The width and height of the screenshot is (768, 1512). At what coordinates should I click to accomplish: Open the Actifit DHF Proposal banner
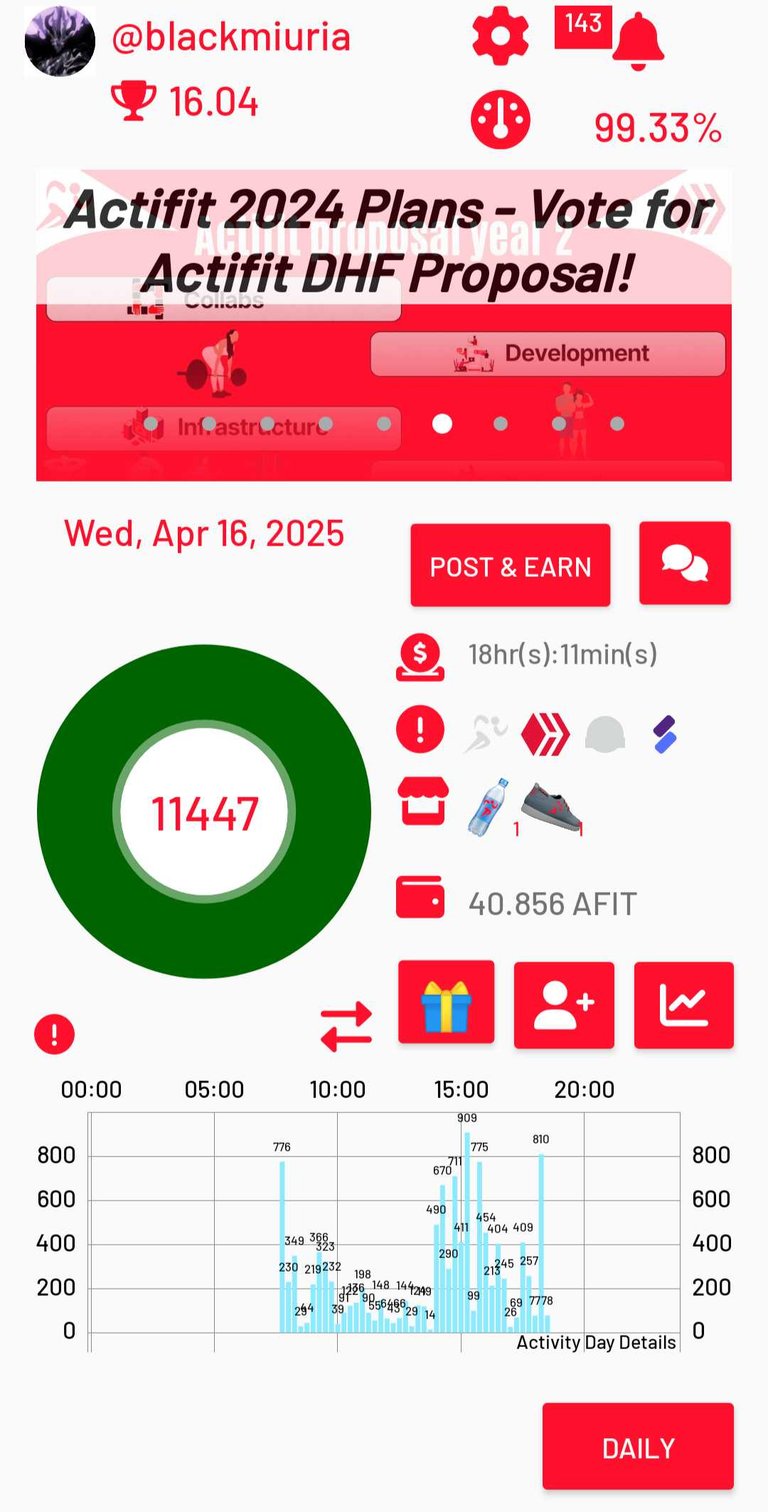click(x=384, y=325)
